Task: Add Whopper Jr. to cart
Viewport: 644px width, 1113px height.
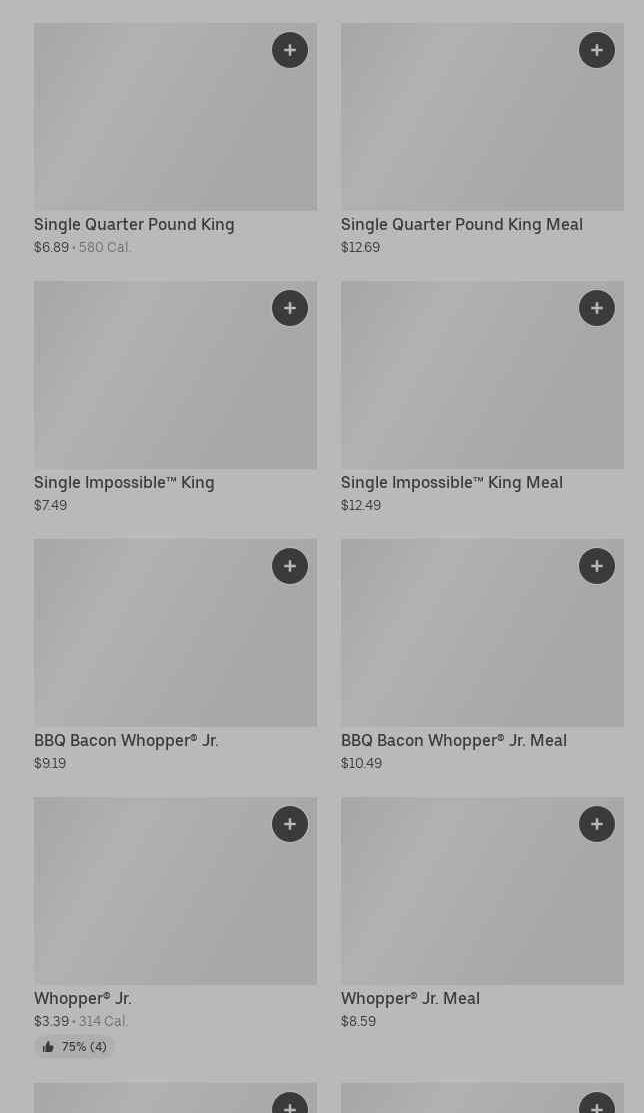Action: coord(290,824)
